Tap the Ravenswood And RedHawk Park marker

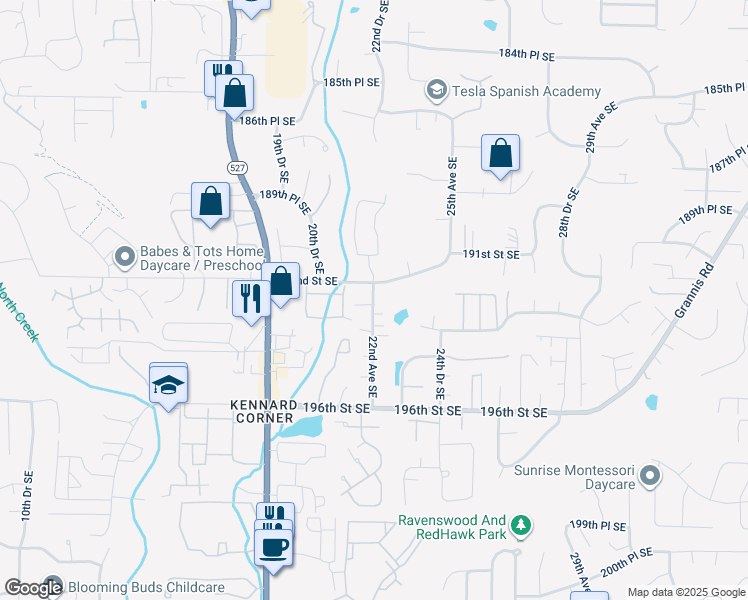coord(521,527)
